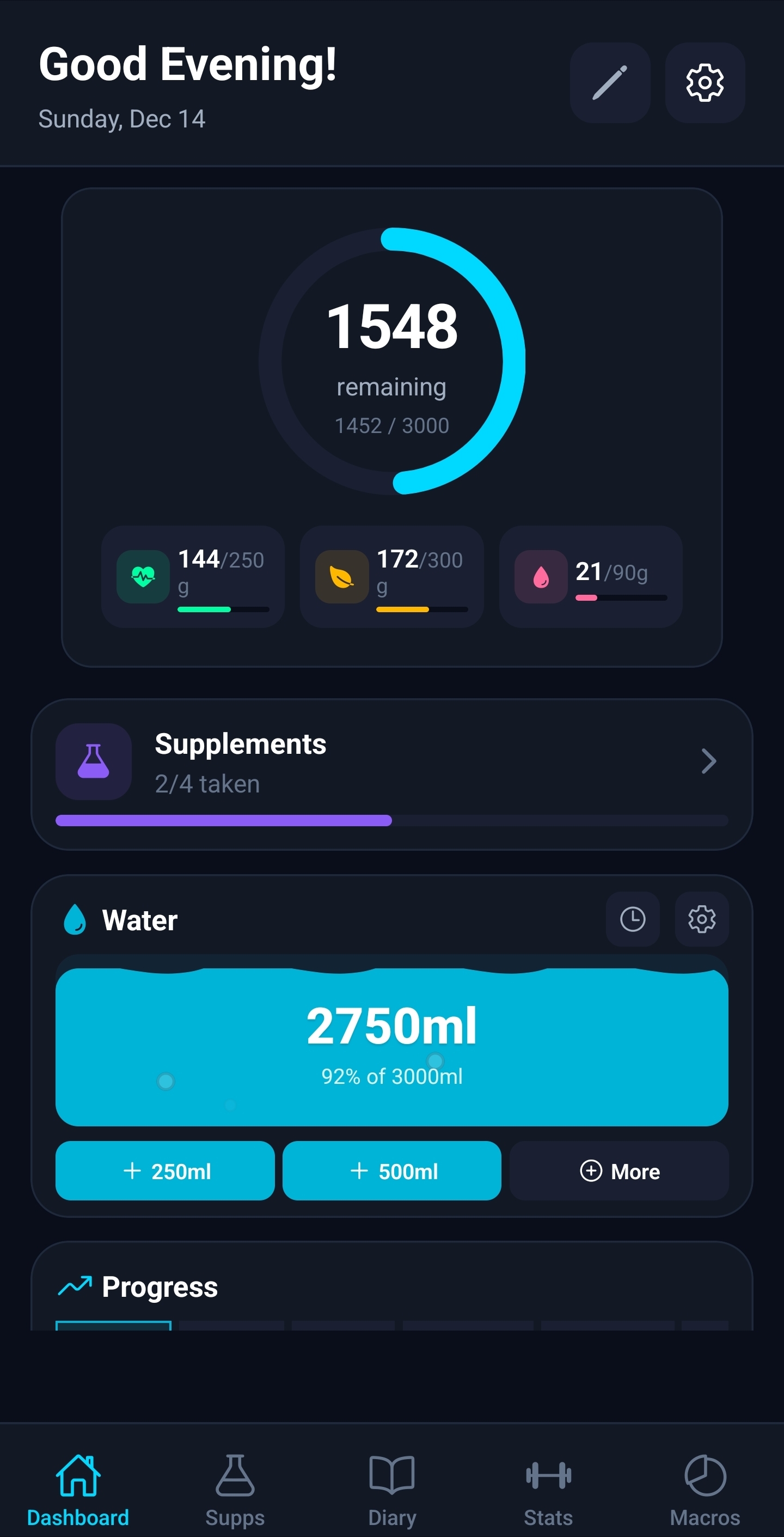Select the carbs leaf icon
This screenshot has width=784, height=1537.
[341, 575]
